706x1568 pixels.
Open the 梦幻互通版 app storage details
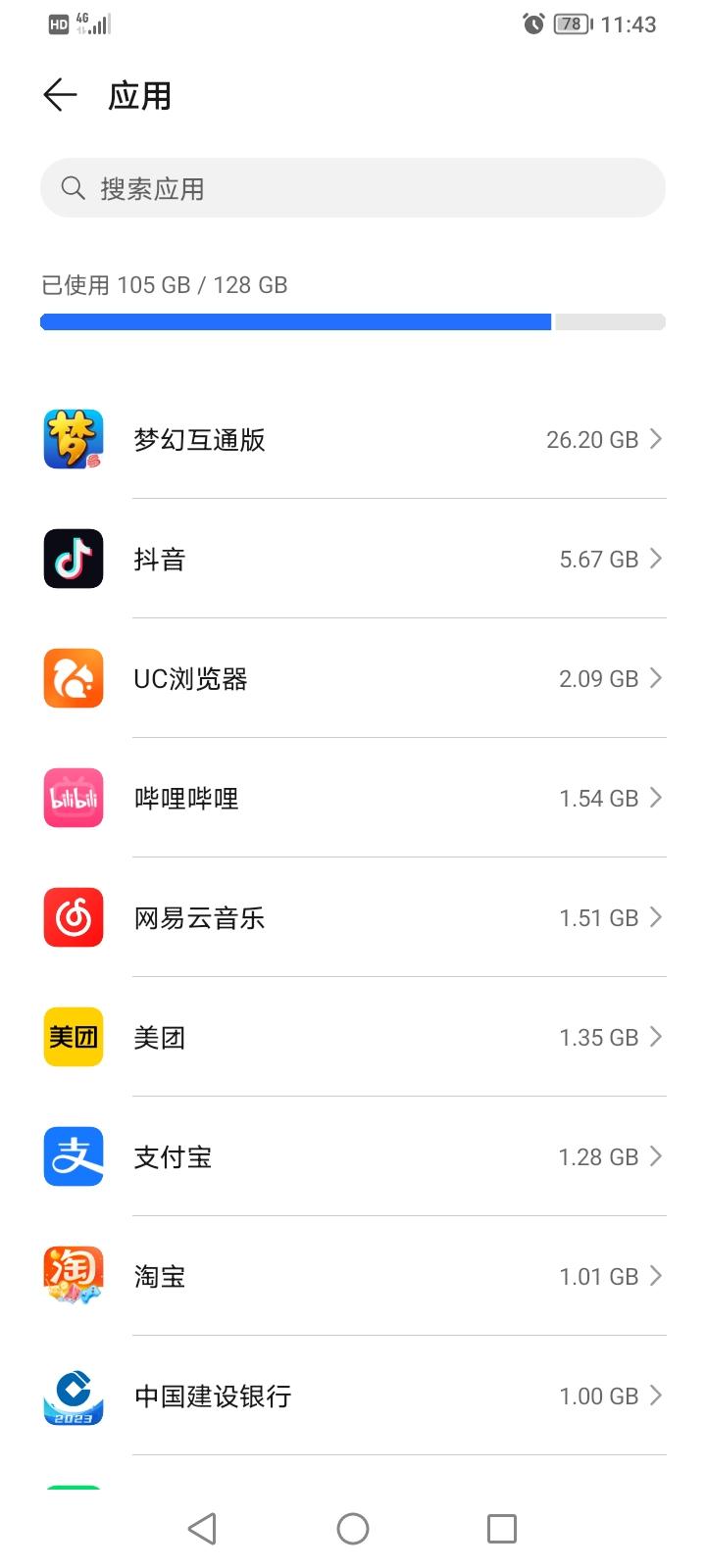tap(353, 439)
